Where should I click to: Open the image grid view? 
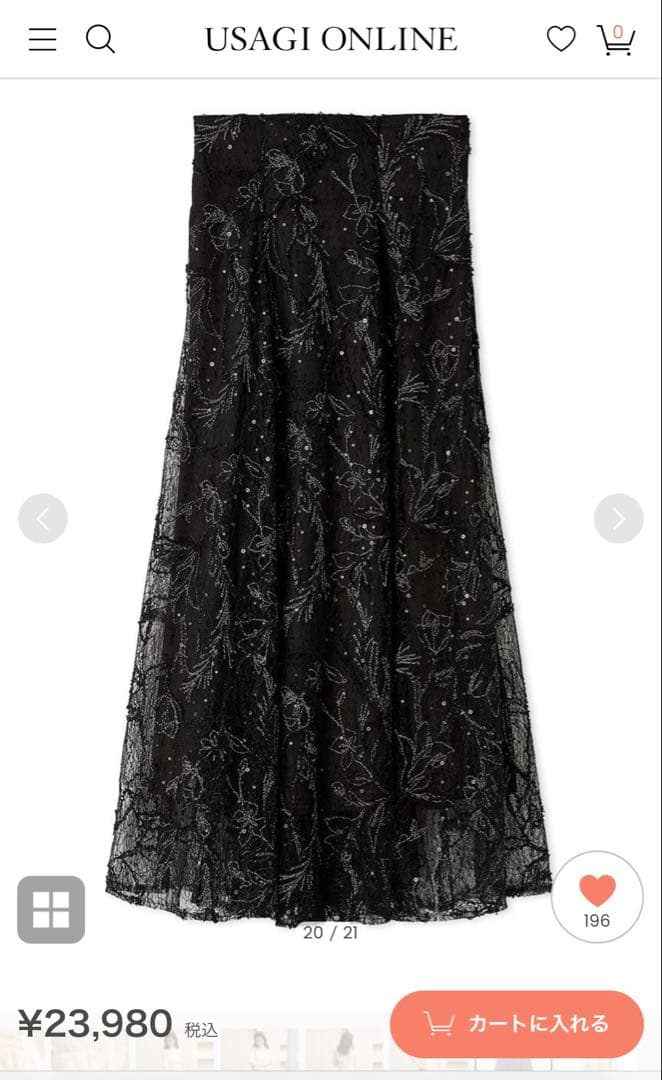51,909
